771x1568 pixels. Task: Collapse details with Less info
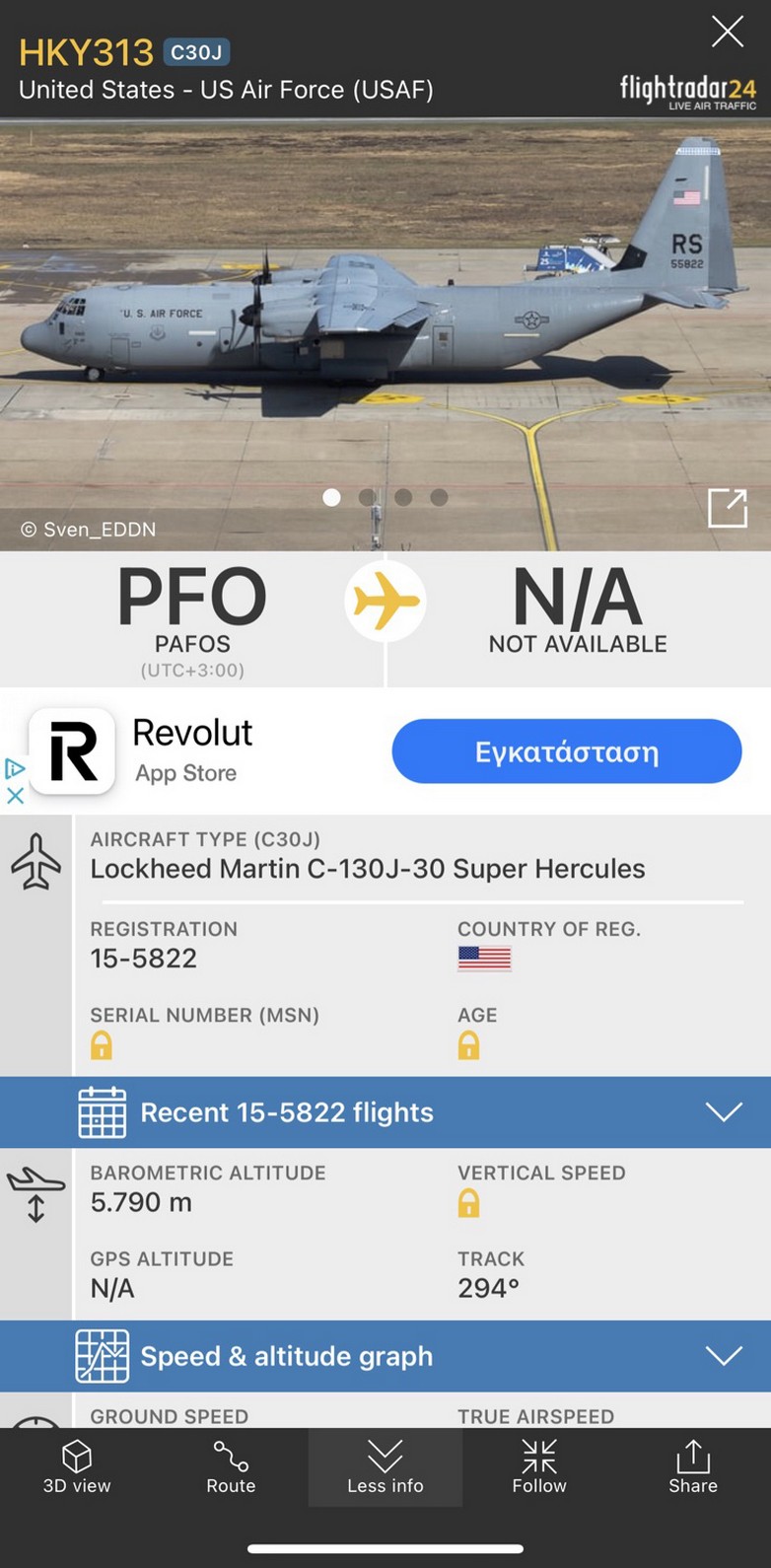[385, 1467]
